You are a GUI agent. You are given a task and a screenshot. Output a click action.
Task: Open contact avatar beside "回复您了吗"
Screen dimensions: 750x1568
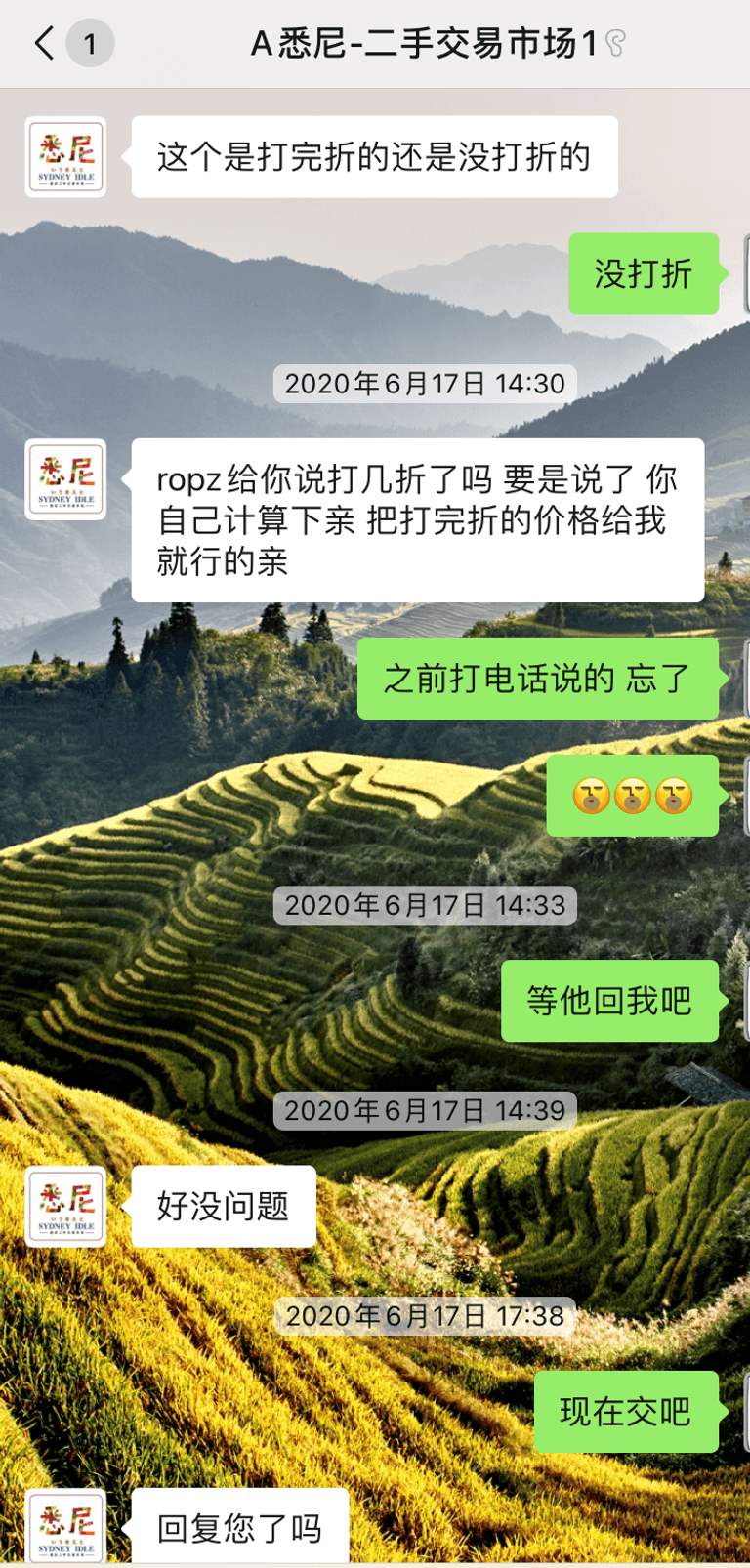coord(65,1527)
